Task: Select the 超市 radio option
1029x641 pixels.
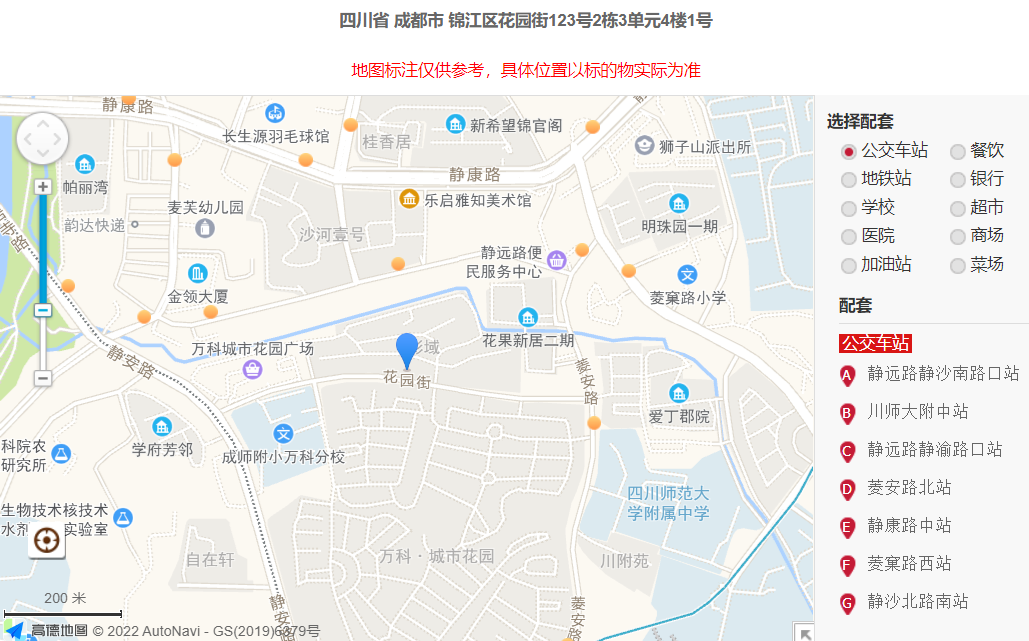Action: point(958,209)
